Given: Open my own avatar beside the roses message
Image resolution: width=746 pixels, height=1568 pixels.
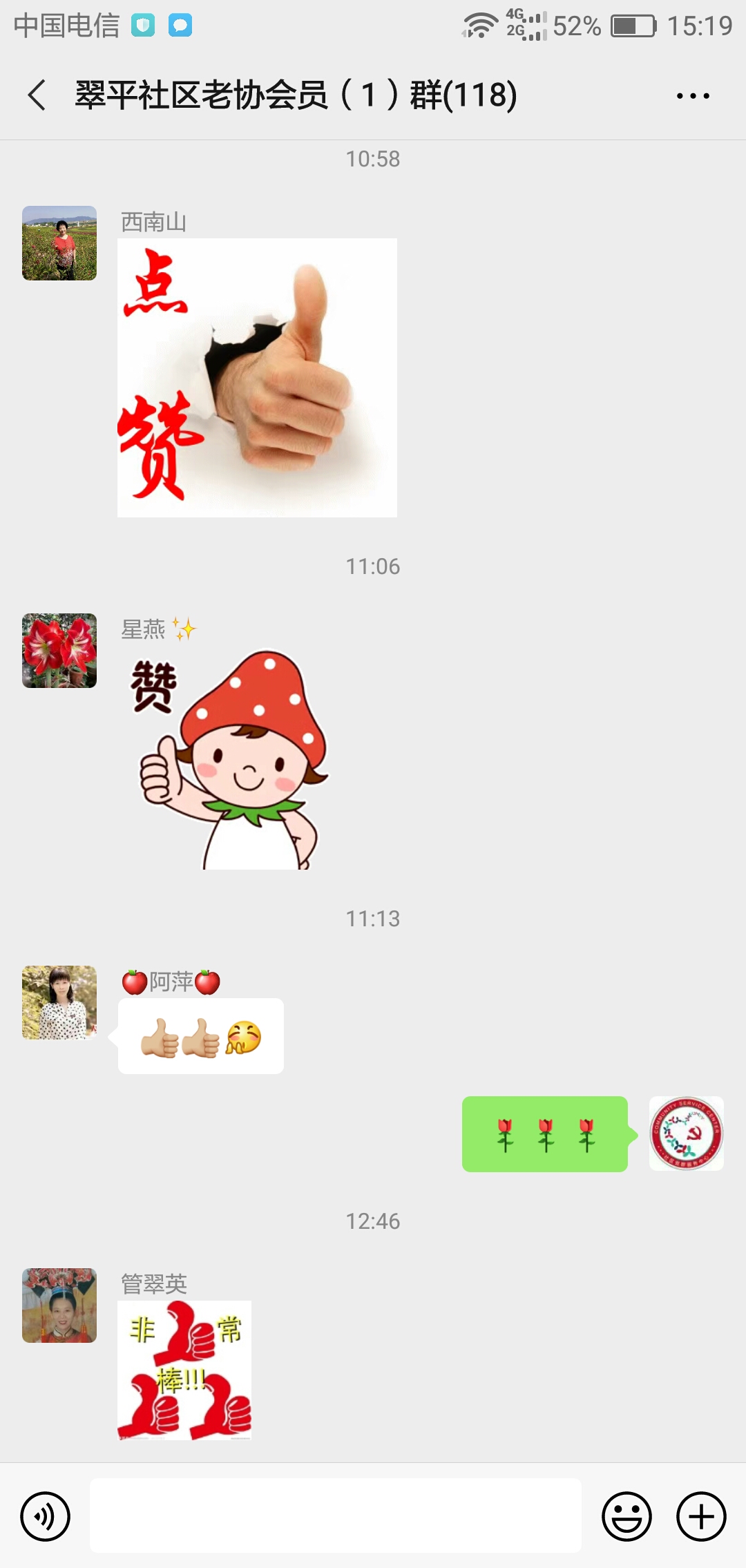Looking at the screenshot, I should tap(686, 1134).
